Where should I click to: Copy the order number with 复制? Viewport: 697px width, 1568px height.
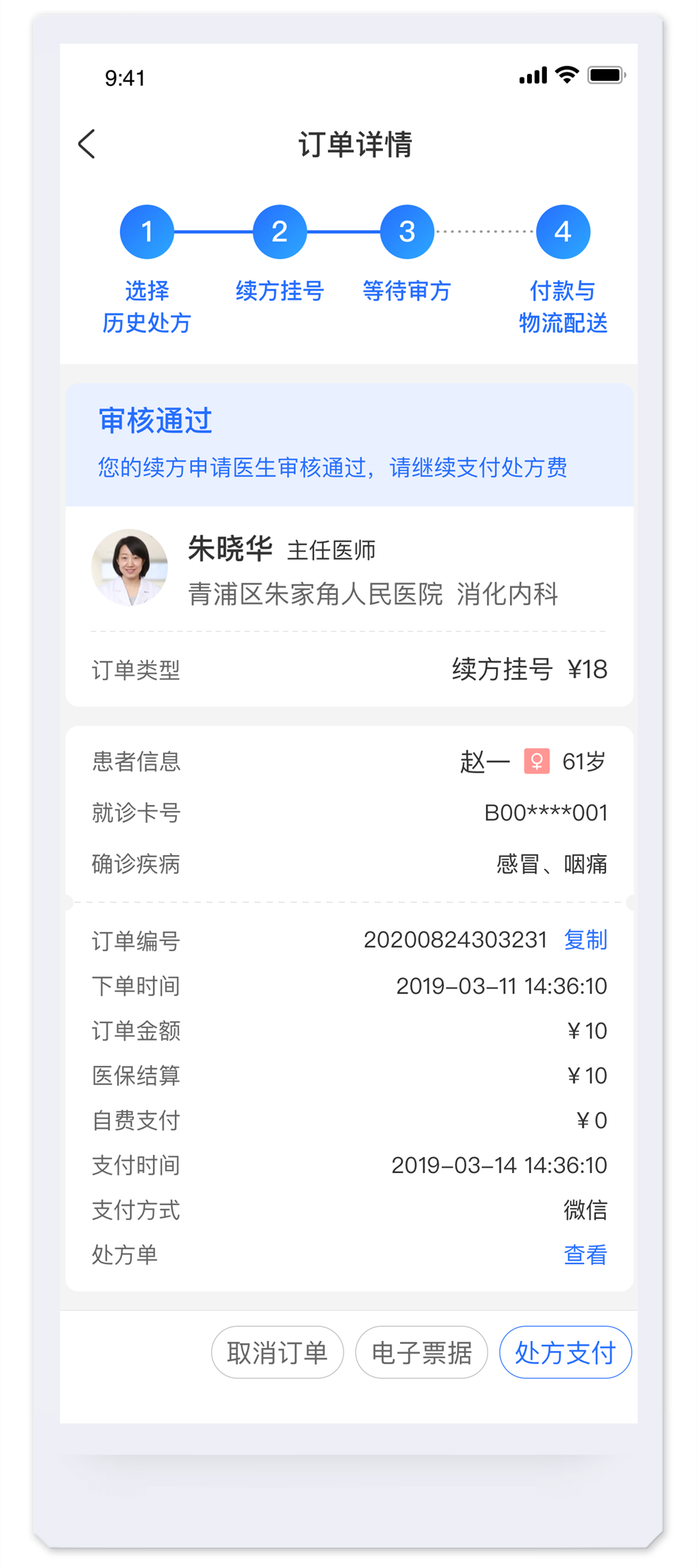[585, 940]
